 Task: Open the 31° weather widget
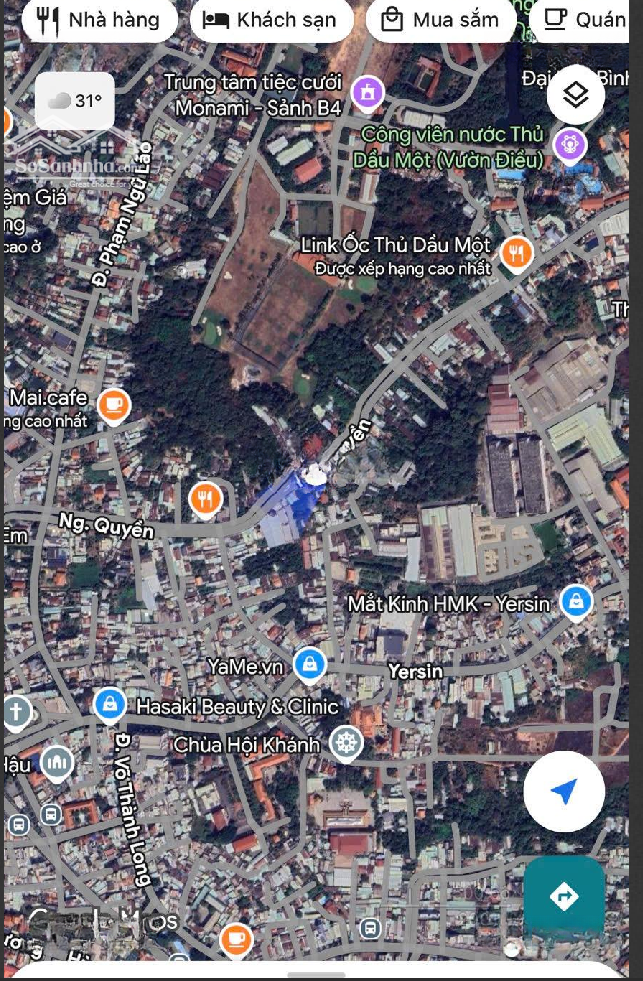coord(75,101)
